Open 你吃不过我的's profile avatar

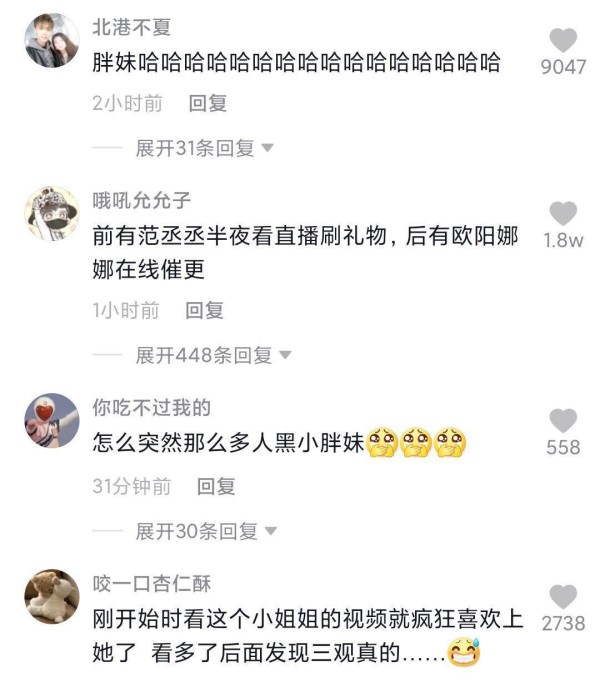click(x=51, y=420)
